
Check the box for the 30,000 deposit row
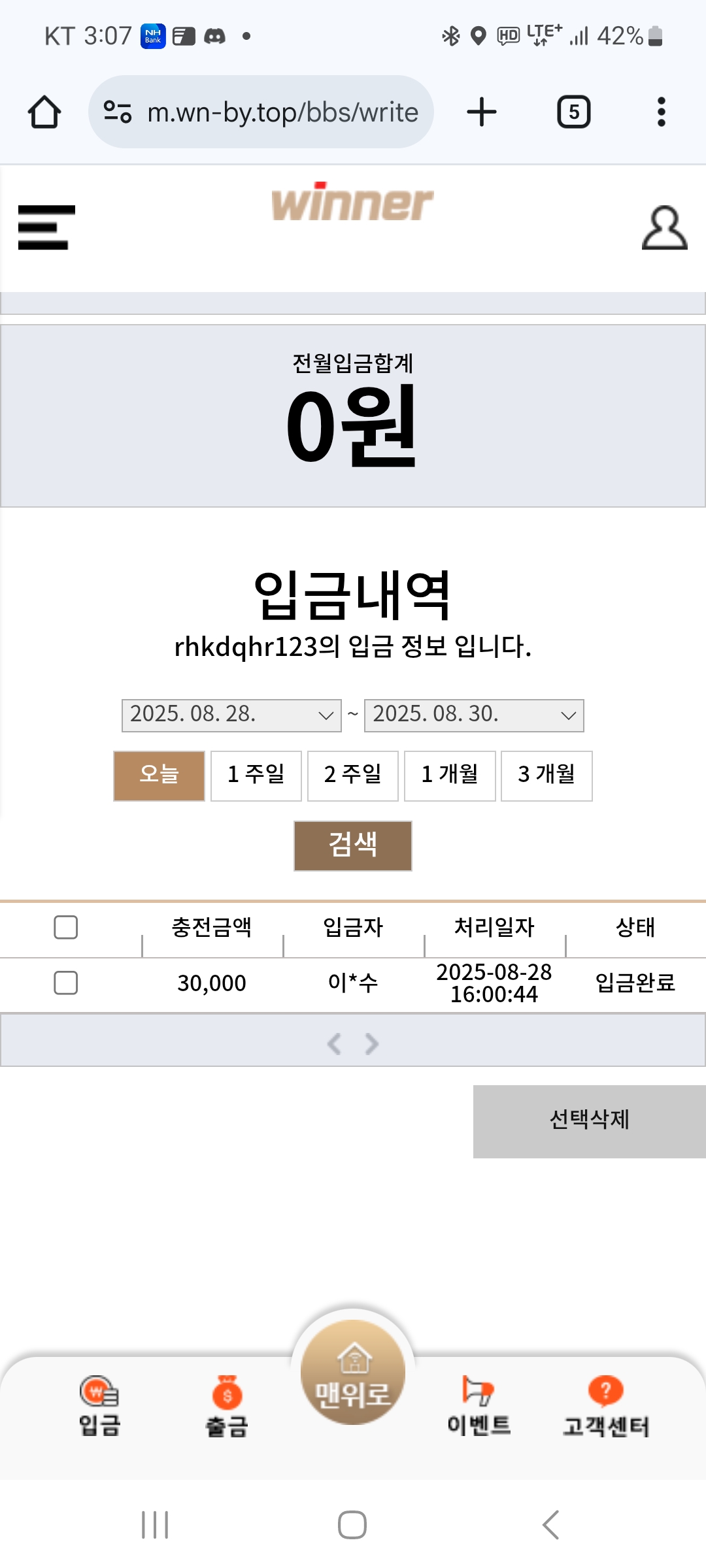pos(66,983)
